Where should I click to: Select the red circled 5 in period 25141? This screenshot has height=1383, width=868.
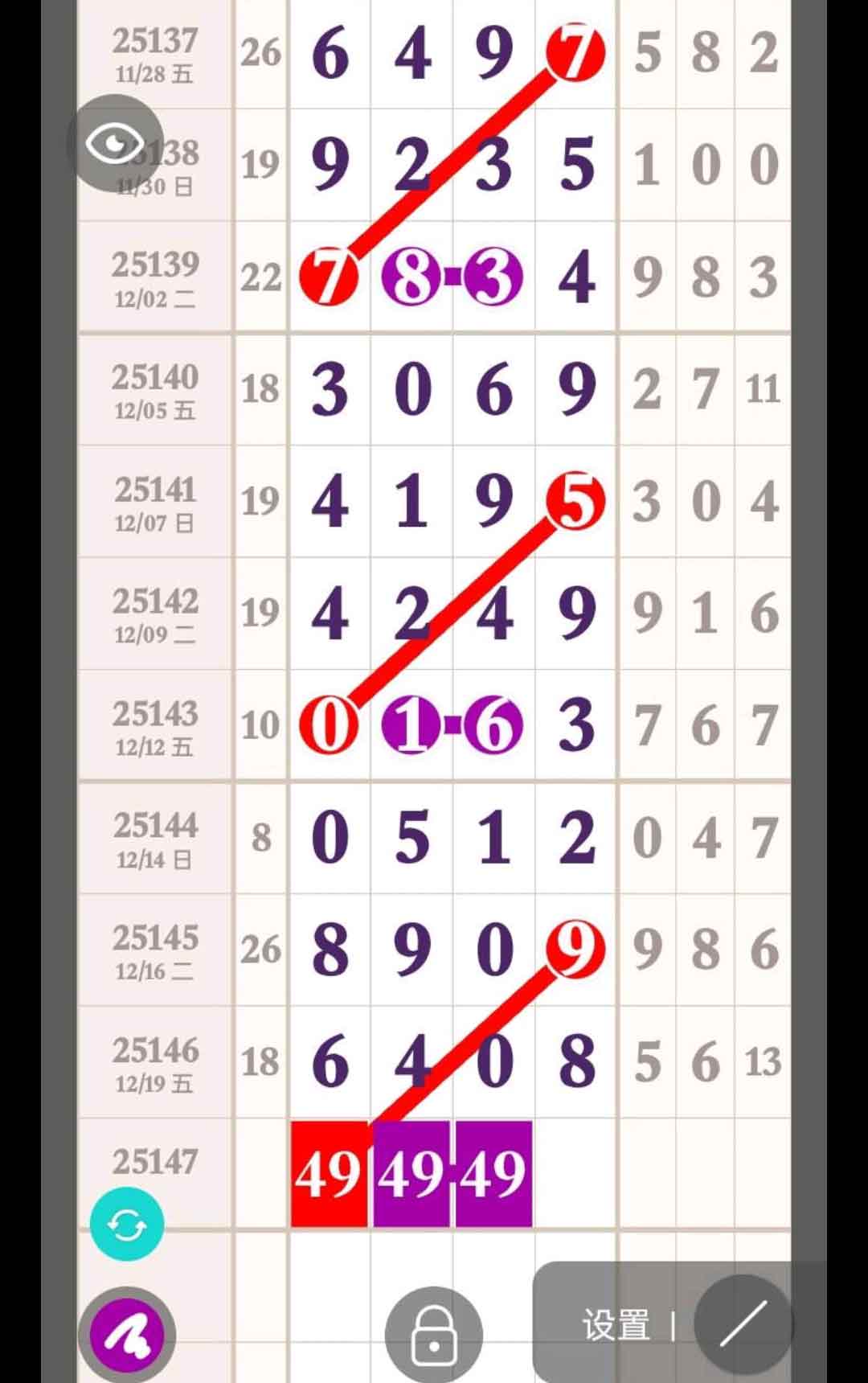[574, 502]
